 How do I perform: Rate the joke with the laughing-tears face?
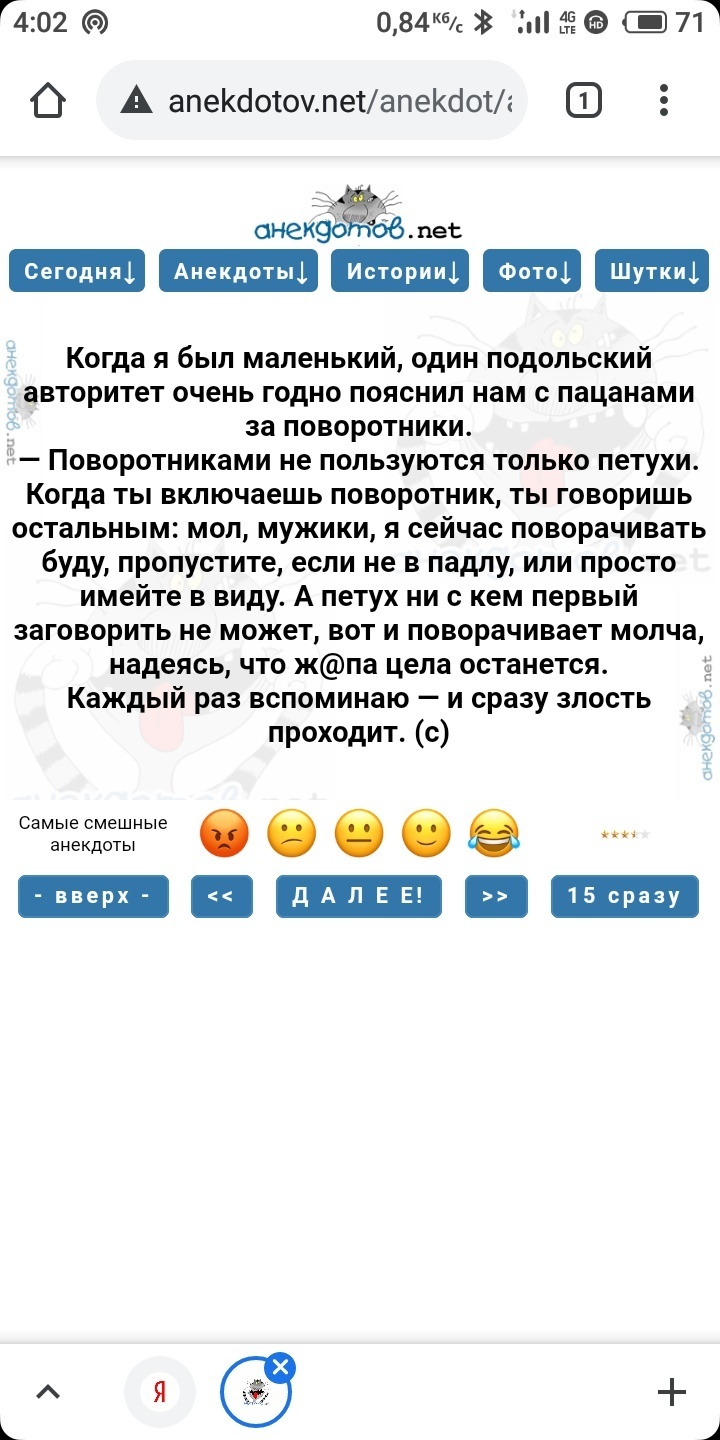[494, 834]
